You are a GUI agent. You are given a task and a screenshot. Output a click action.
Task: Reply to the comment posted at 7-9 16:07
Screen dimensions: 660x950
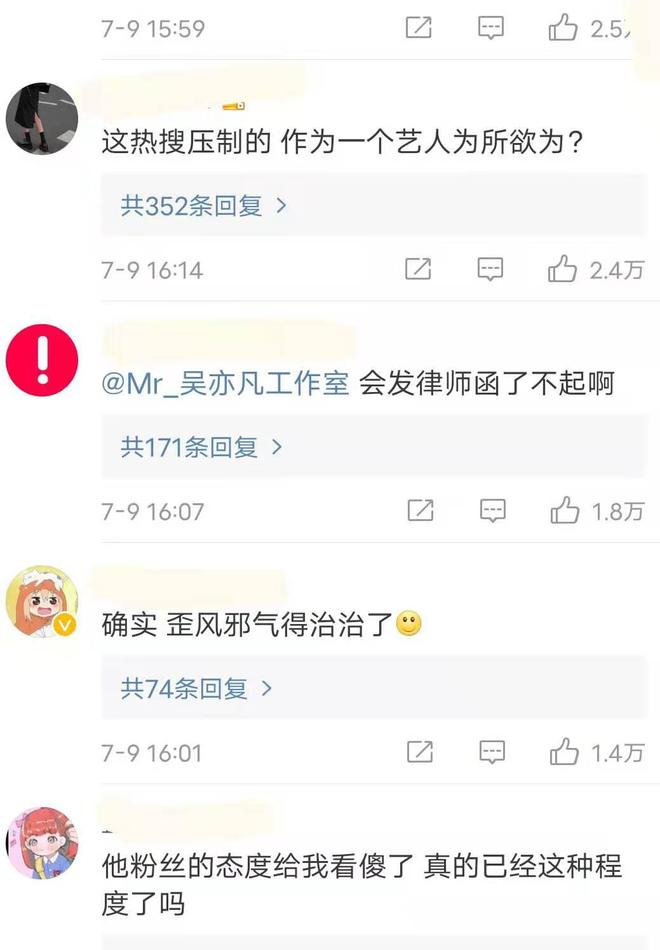[492, 511]
